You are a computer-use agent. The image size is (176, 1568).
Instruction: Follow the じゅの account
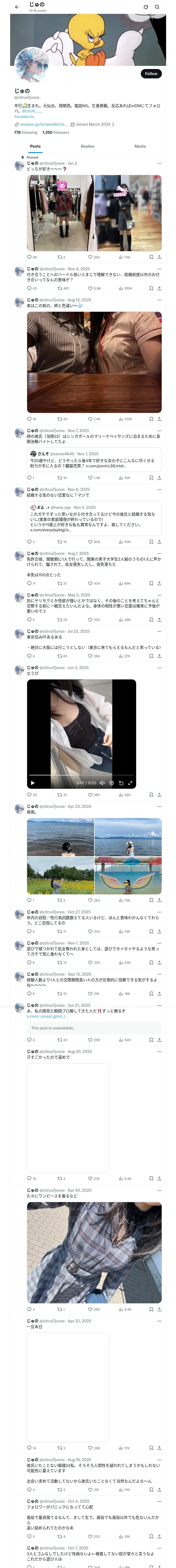pyautogui.click(x=150, y=74)
